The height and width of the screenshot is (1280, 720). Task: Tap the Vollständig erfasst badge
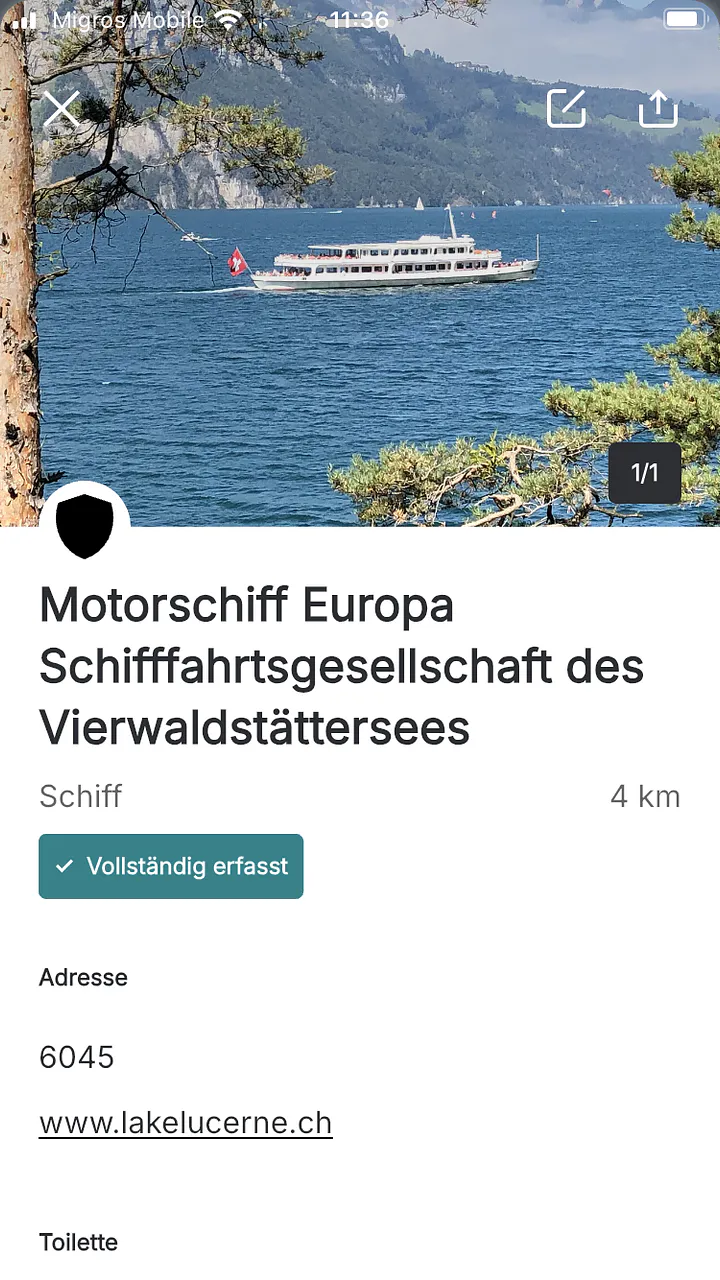pos(171,866)
